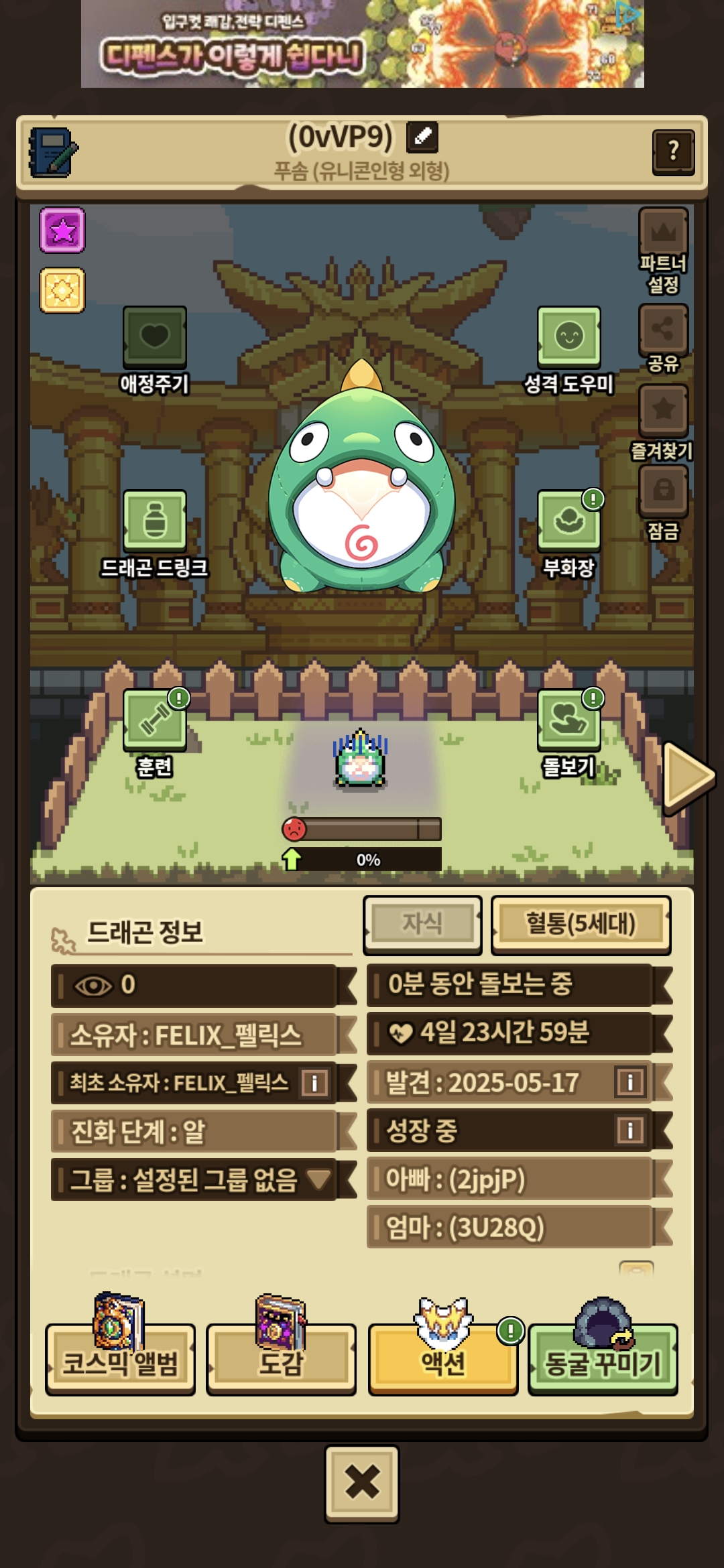This screenshot has width=724, height=1568.
Task: Add dragon to 즐겨찾기 favorites
Action: click(x=663, y=410)
